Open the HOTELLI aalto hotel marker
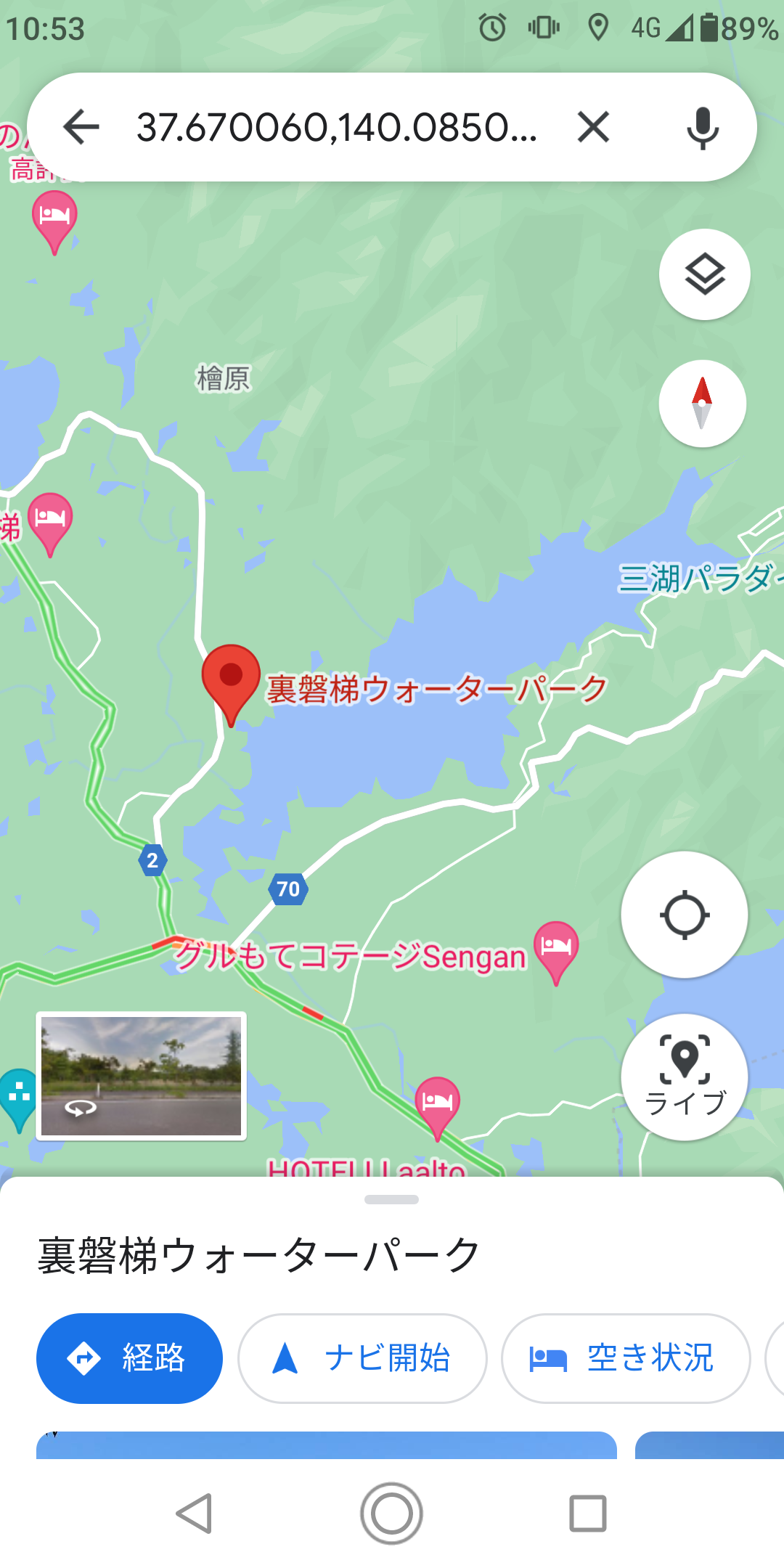Image resolution: width=784 pixels, height=1568 pixels. click(x=437, y=1103)
